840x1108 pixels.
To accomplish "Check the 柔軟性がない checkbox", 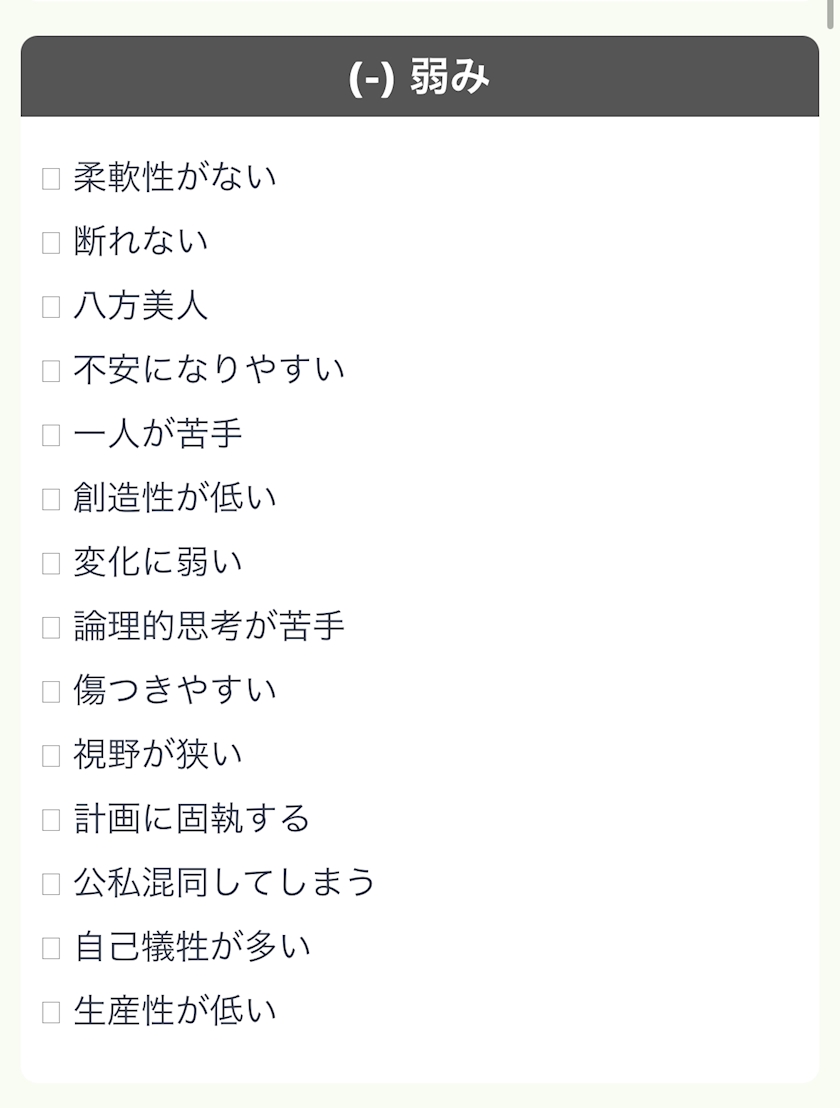I will coord(51,178).
